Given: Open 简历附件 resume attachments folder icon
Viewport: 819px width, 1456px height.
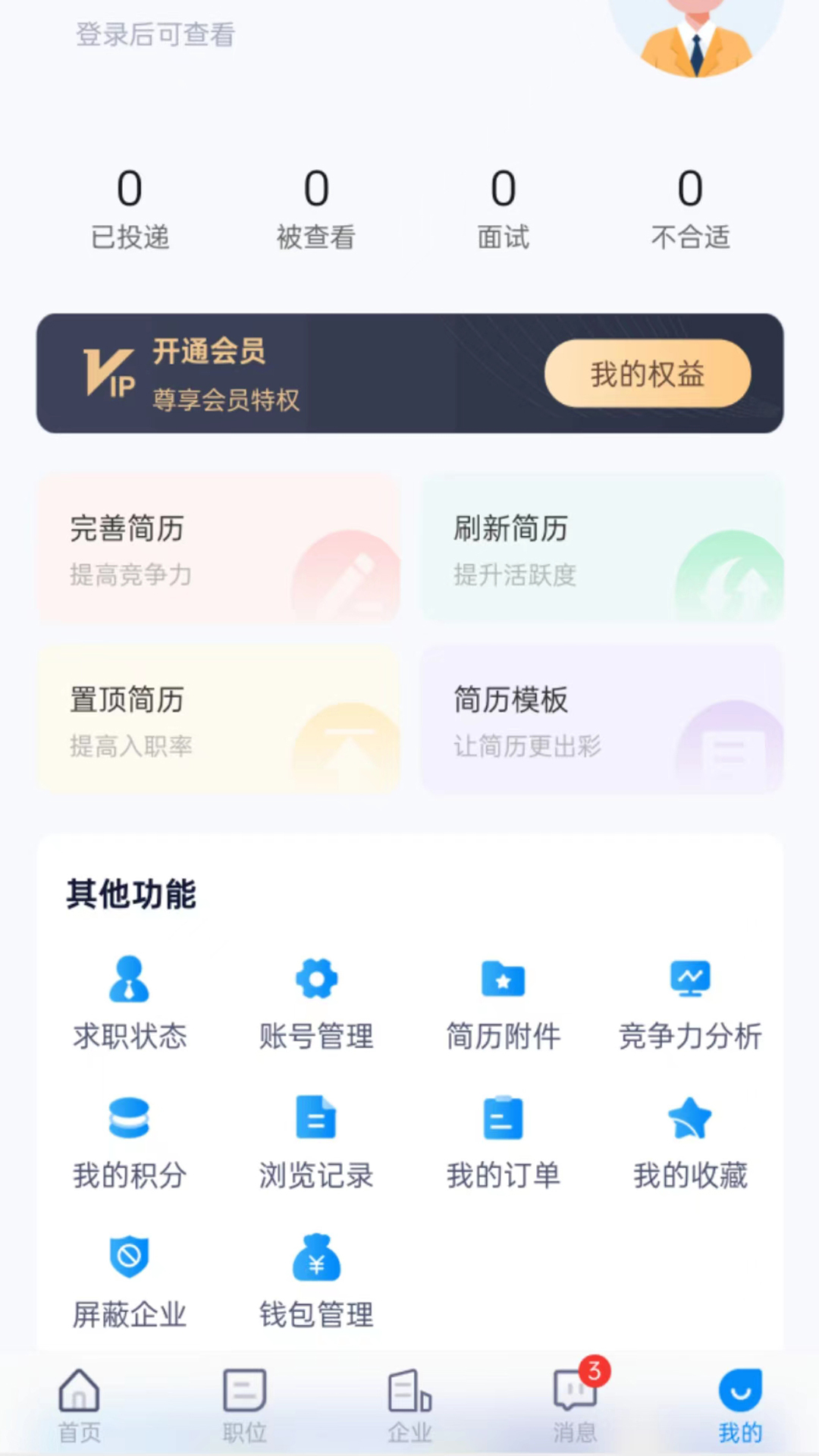Looking at the screenshot, I should pos(502,978).
